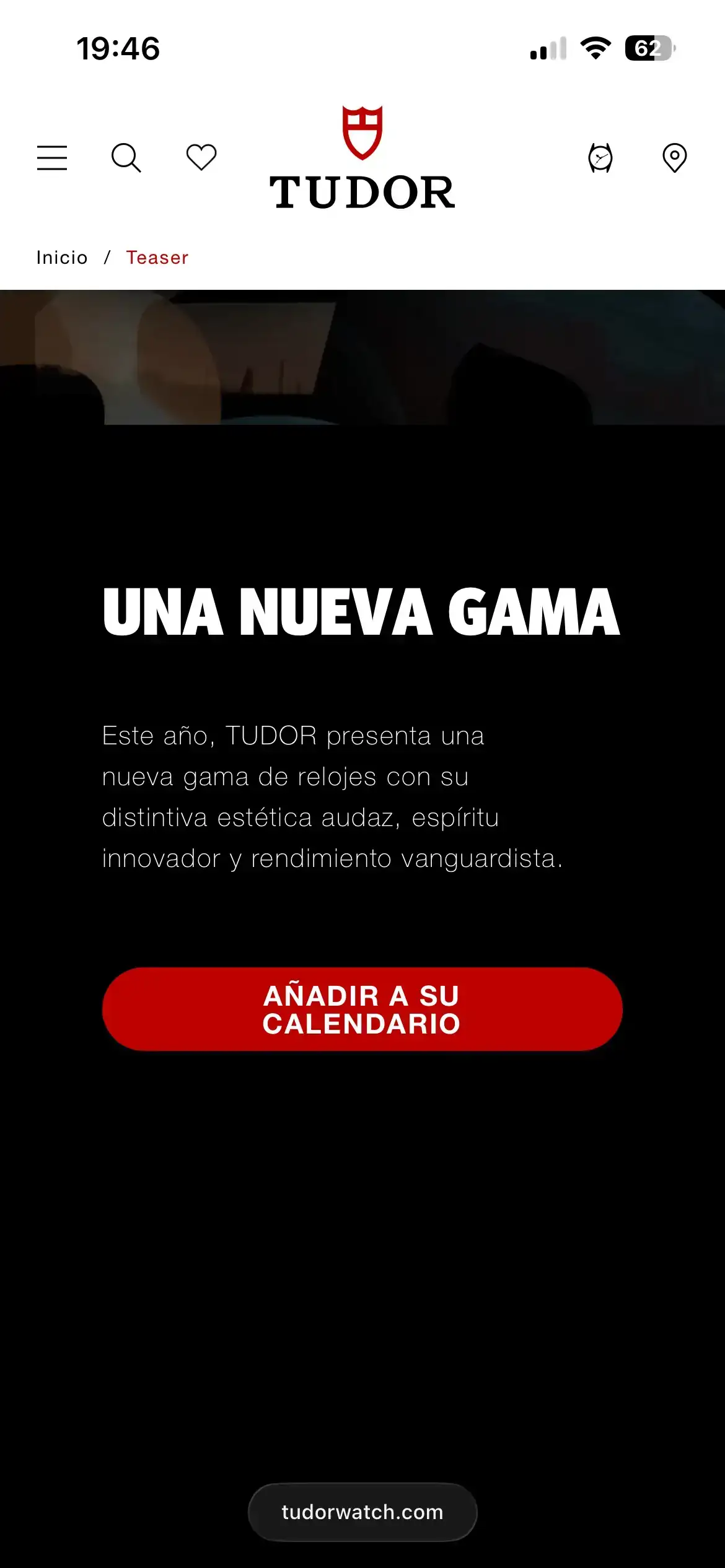The width and height of the screenshot is (725, 1568).
Task: Tap the TUDOR logo to go home
Action: 362,159
